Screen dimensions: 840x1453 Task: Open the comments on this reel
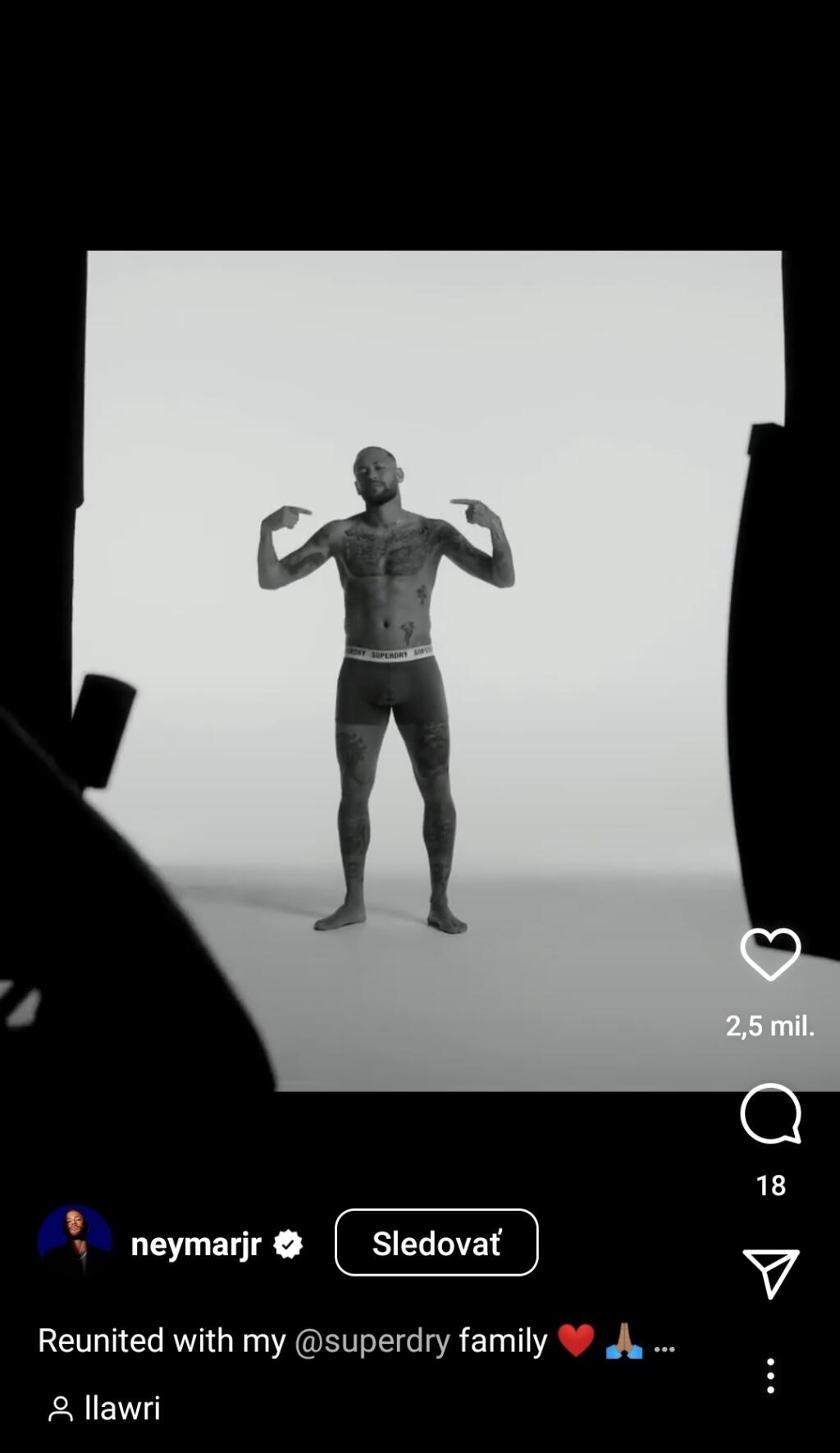769,1114
